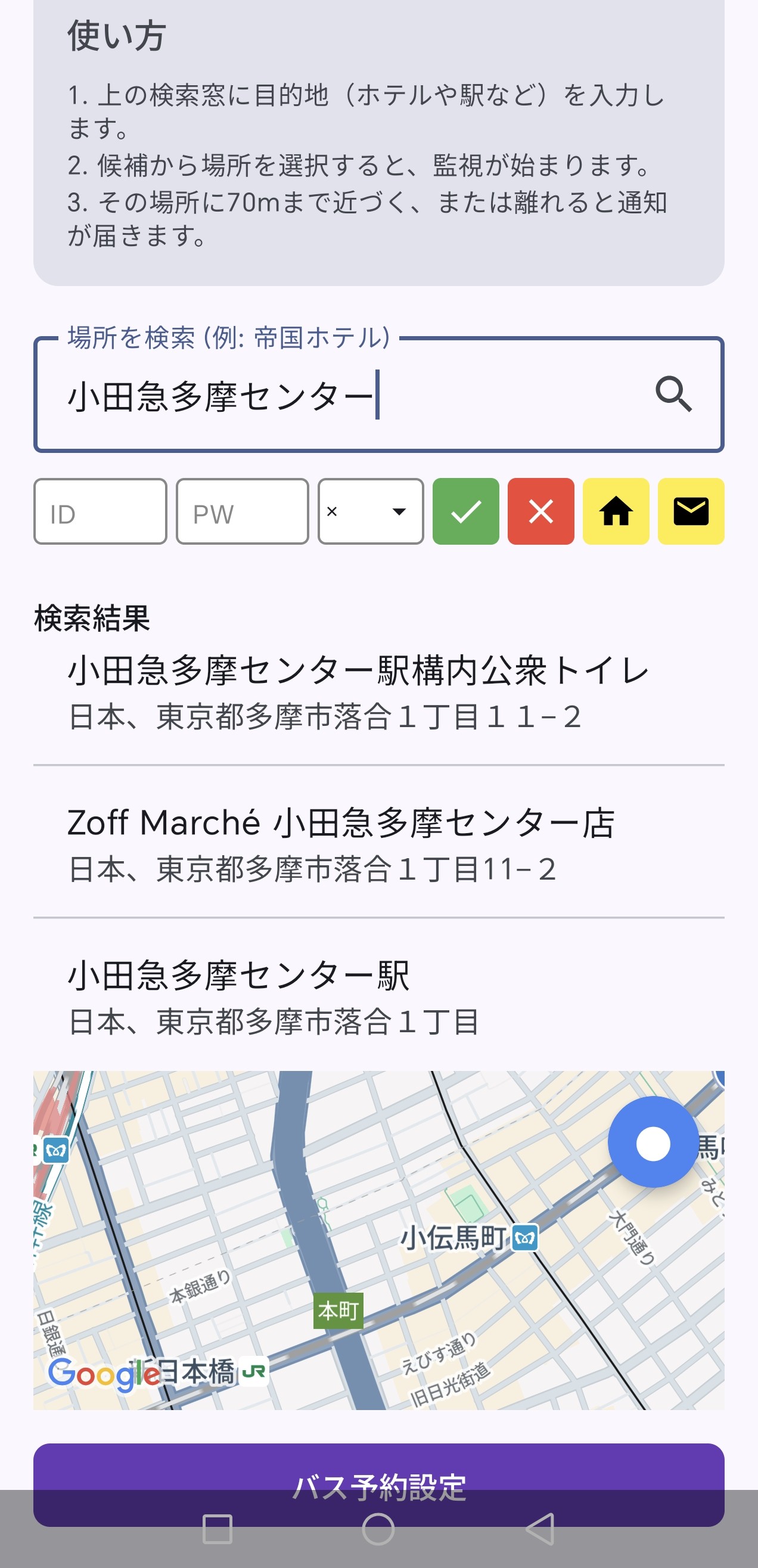The height and width of the screenshot is (1568, 758).
Task: Open the × dropdown selector
Action: point(370,512)
